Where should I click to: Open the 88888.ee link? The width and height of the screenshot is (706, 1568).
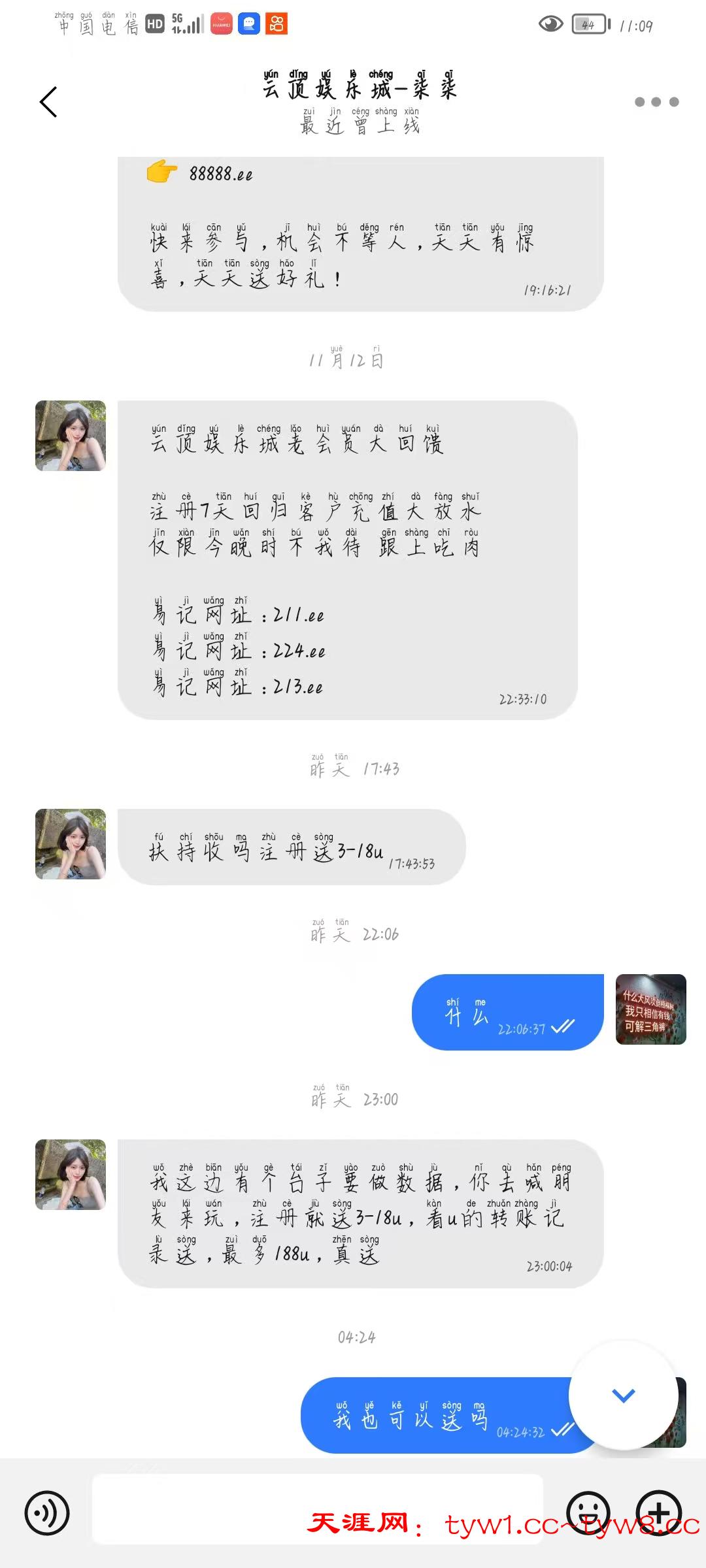point(221,174)
